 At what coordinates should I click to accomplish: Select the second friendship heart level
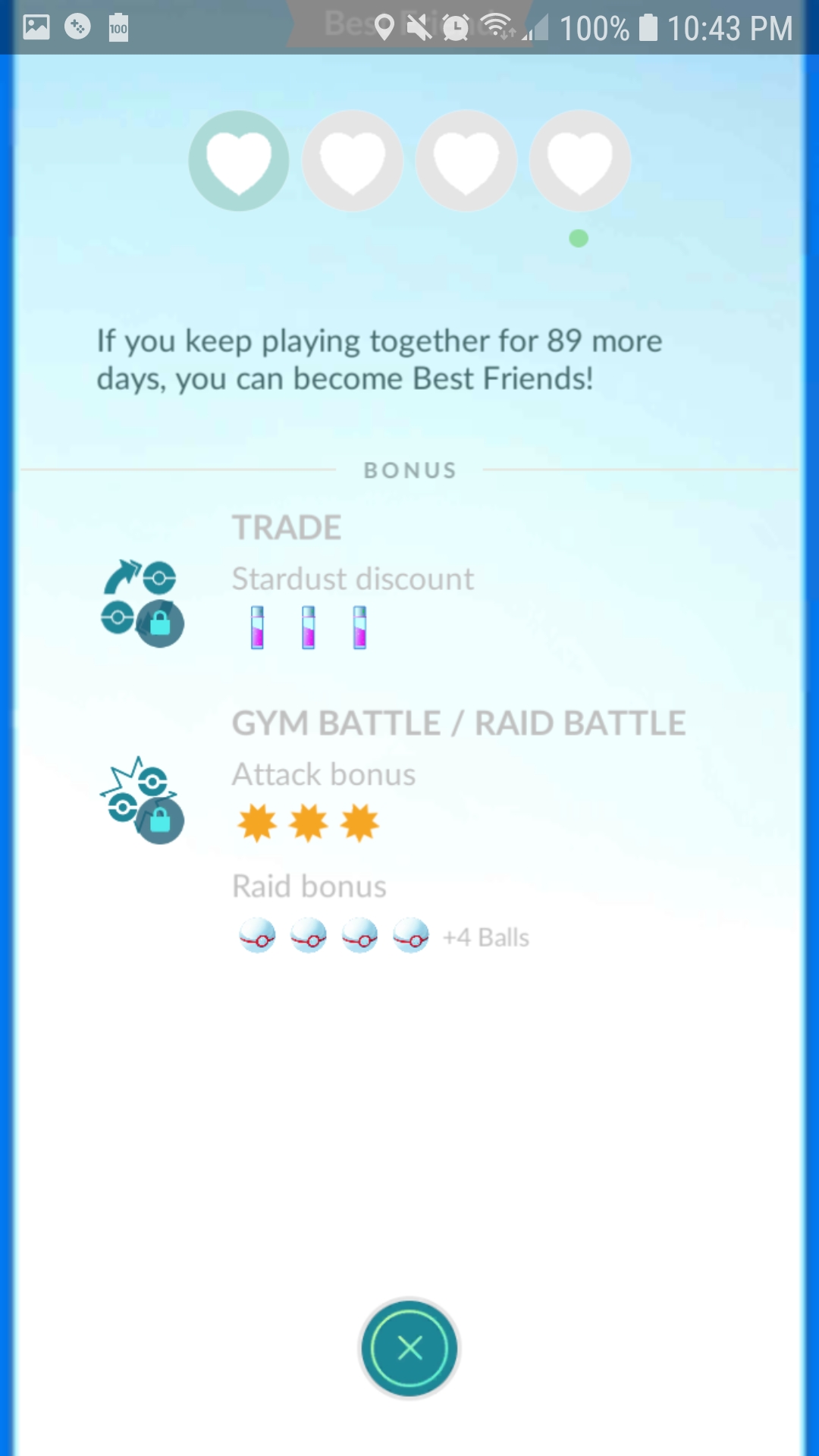353,161
